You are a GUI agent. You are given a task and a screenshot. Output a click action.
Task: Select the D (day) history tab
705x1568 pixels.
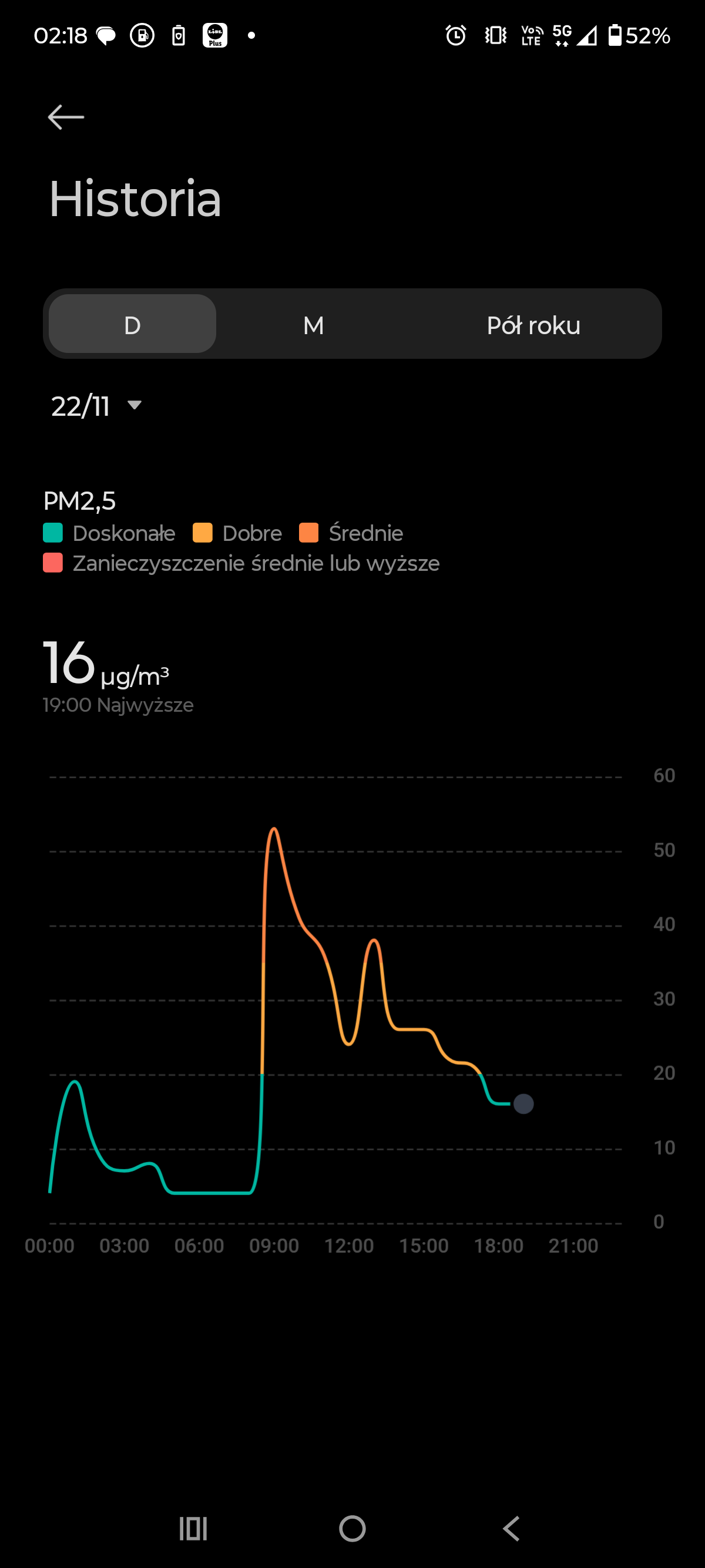pyautogui.click(x=132, y=324)
